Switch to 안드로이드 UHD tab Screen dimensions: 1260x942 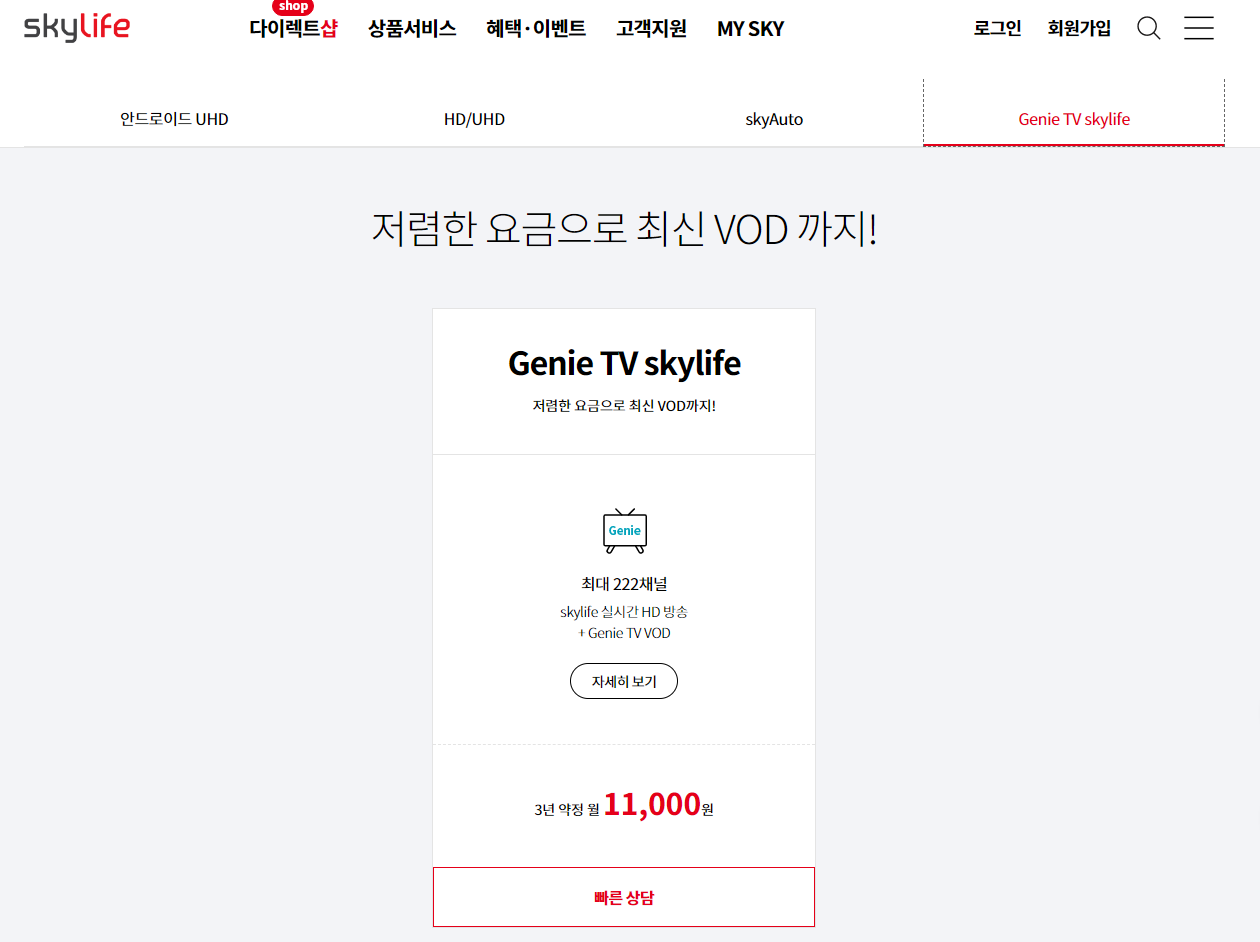[174, 119]
